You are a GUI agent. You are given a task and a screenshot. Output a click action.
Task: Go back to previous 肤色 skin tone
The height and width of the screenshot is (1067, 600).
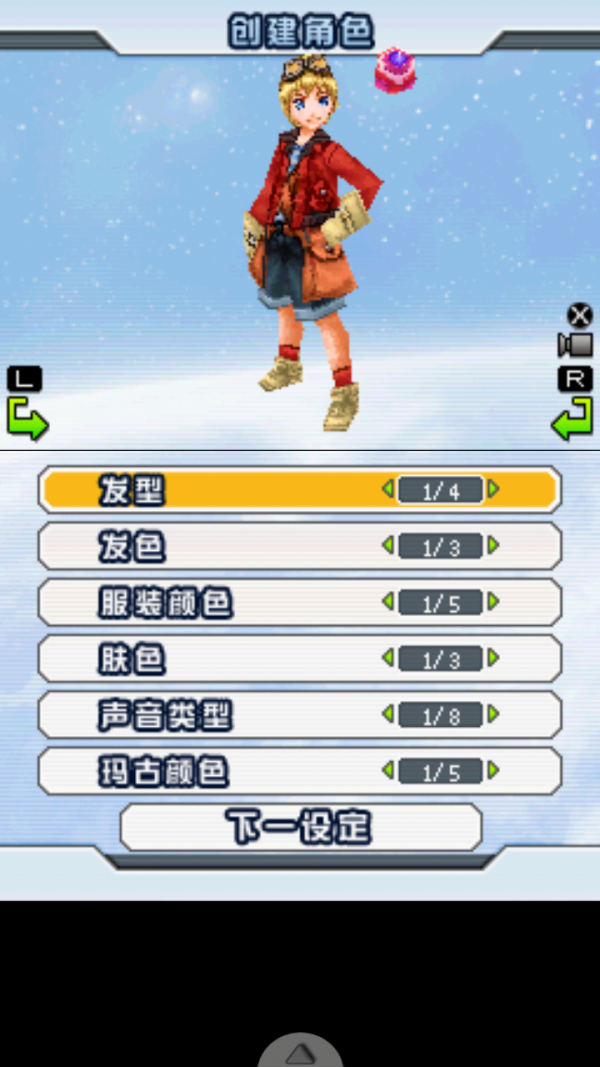pyautogui.click(x=388, y=659)
